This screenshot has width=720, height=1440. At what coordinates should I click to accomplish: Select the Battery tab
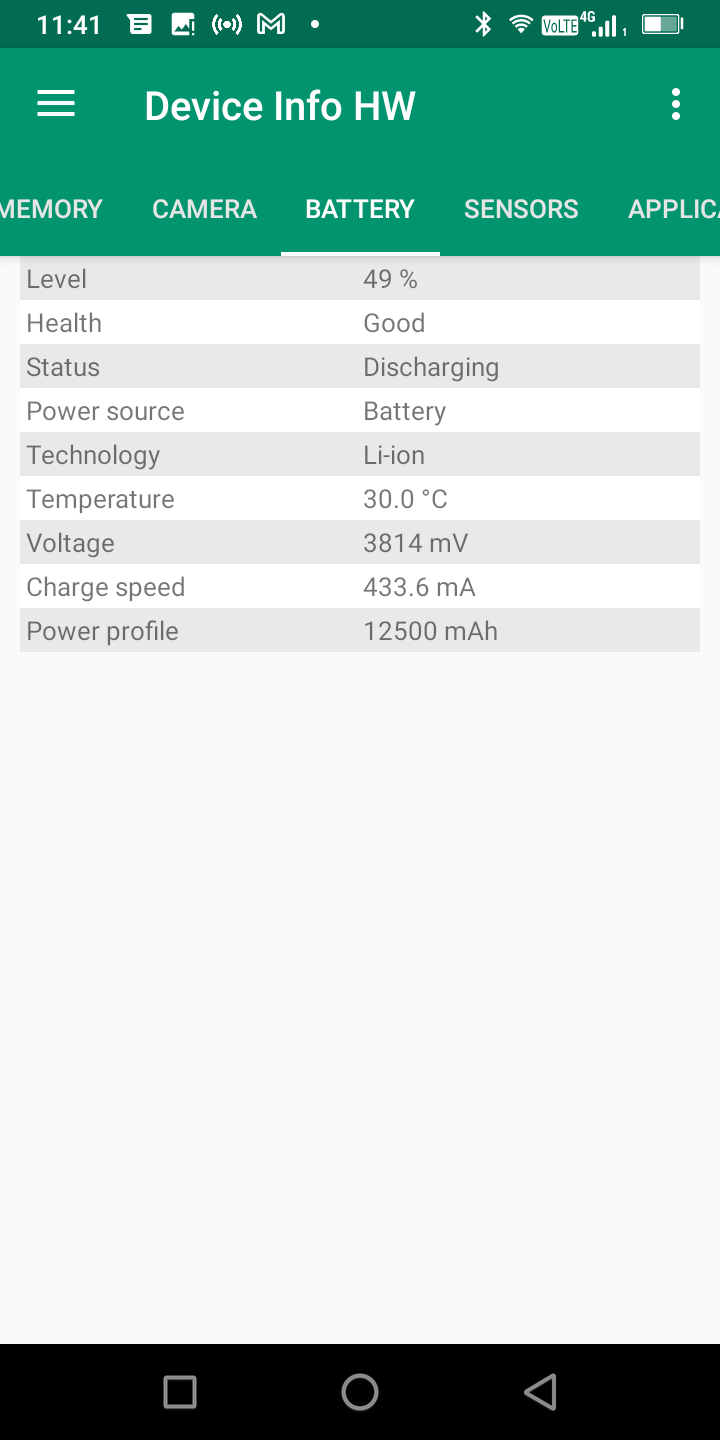(x=360, y=209)
